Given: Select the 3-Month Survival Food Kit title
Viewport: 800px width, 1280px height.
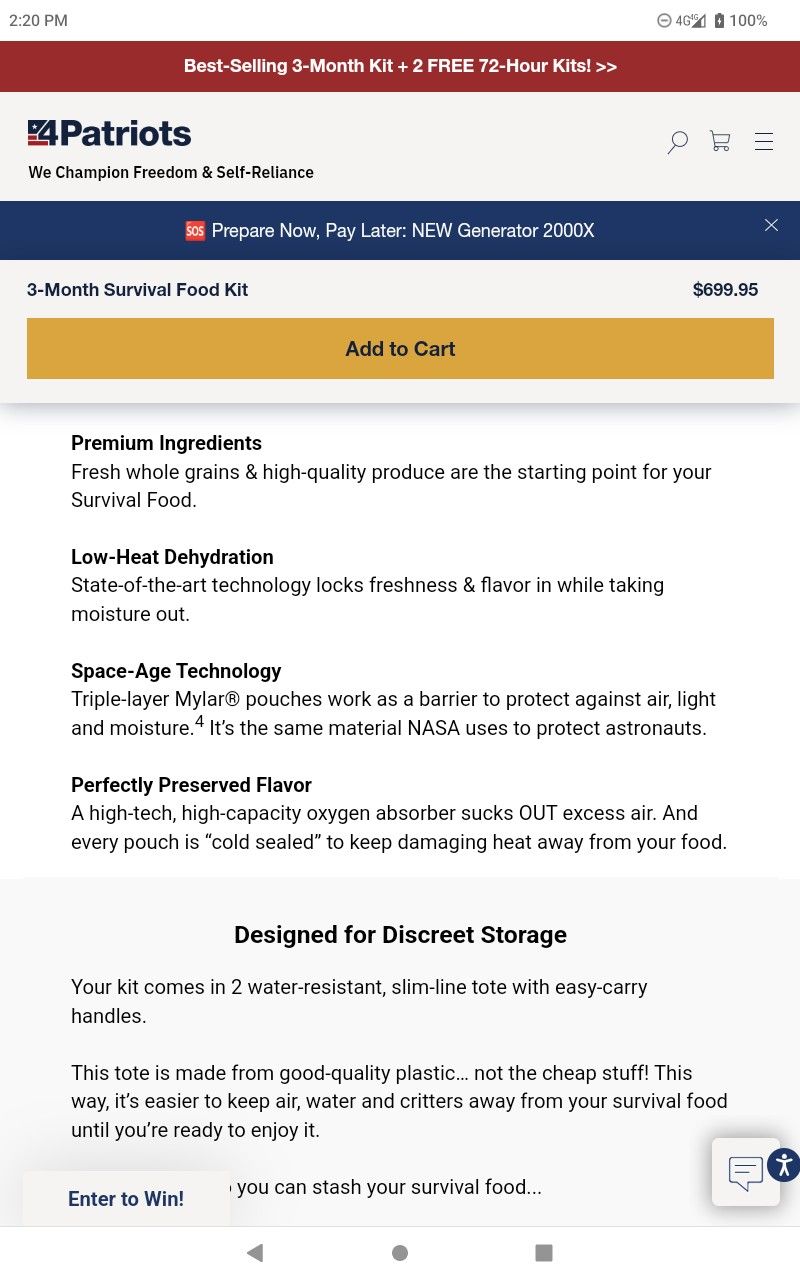Looking at the screenshot, I should pyautogui.click(x=137, y=290).
